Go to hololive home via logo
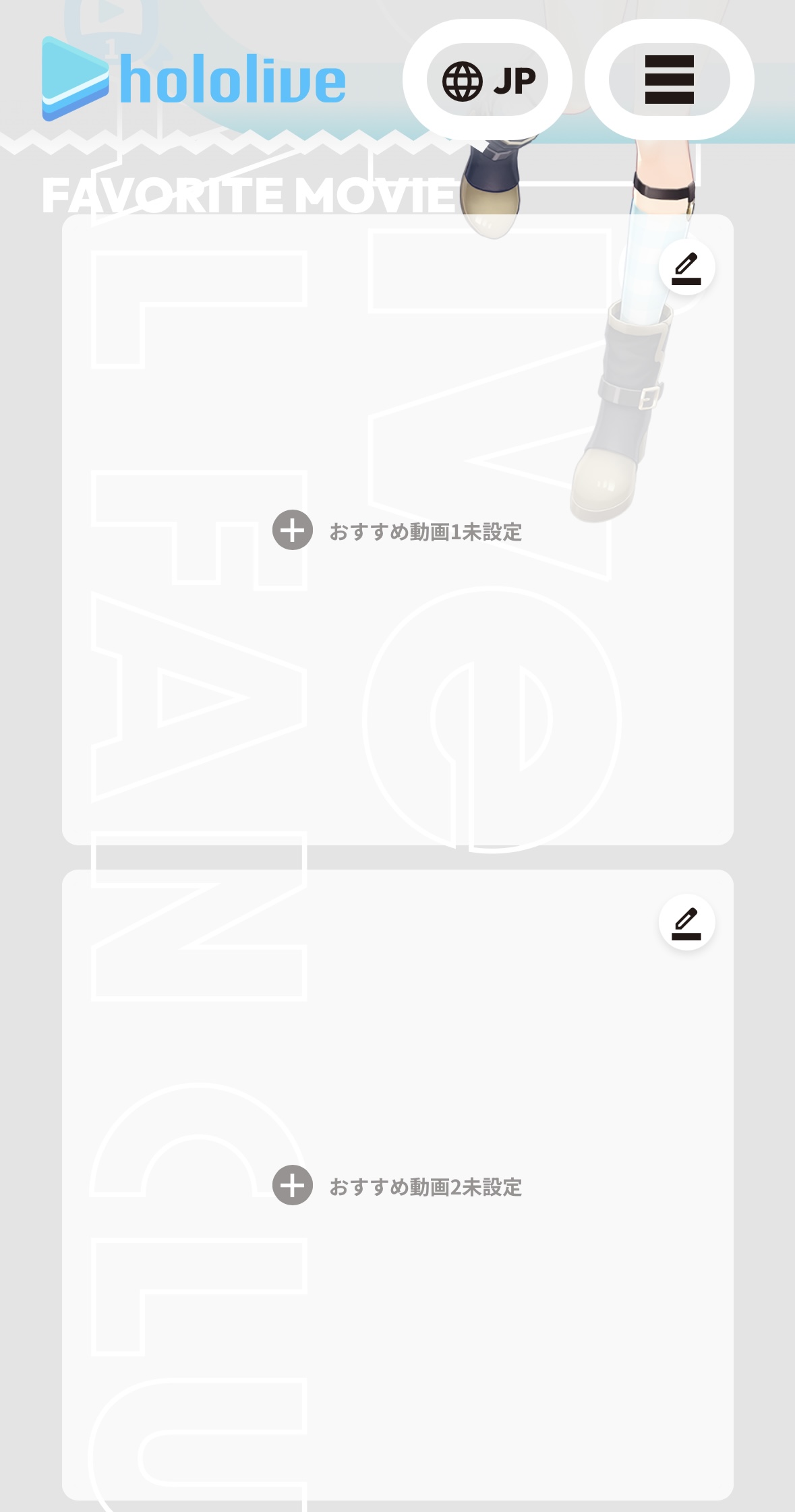795x1512 pixels. pyautogui.click(x=194, y=79)
